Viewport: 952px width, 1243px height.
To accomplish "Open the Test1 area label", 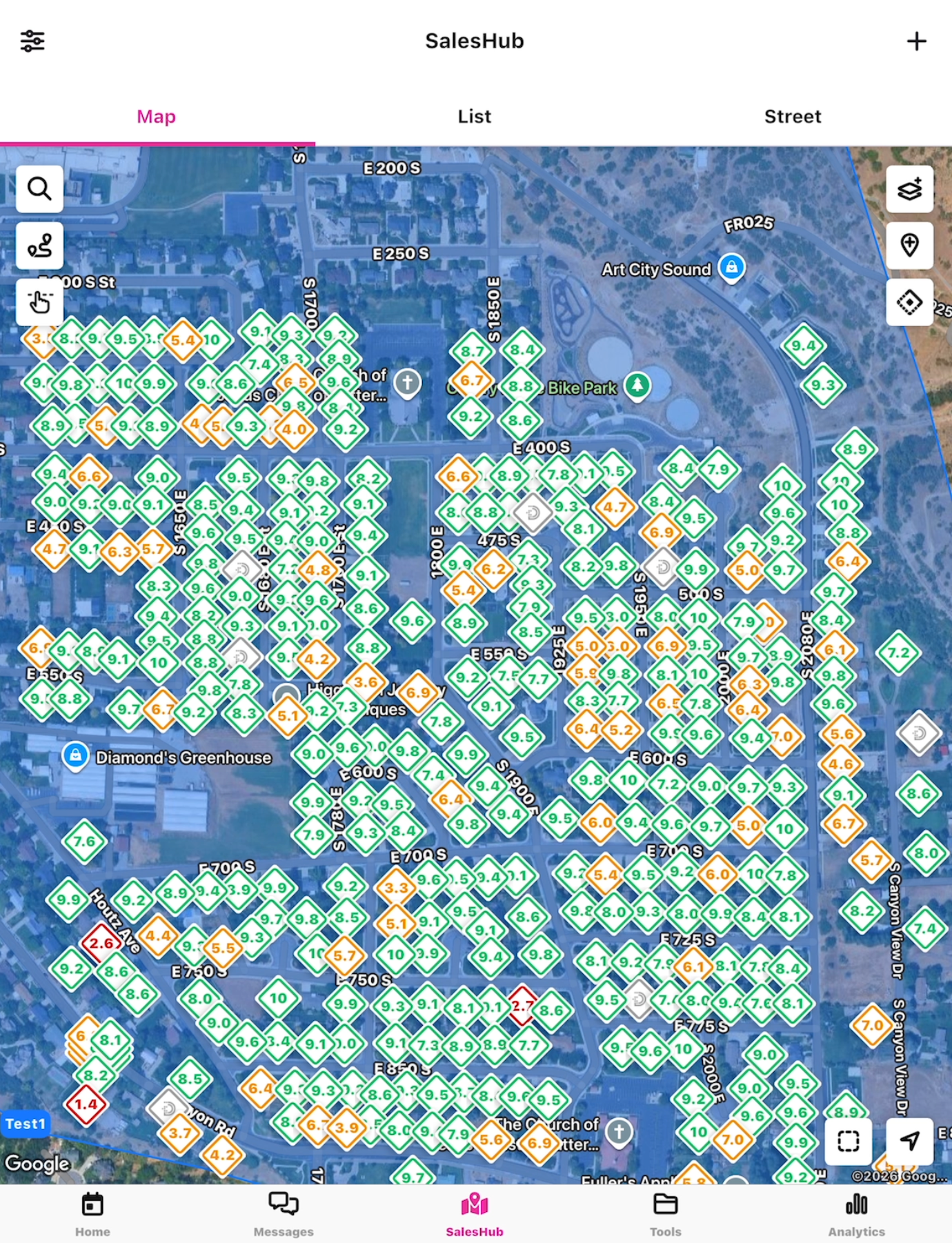I will coord(26,1124).
